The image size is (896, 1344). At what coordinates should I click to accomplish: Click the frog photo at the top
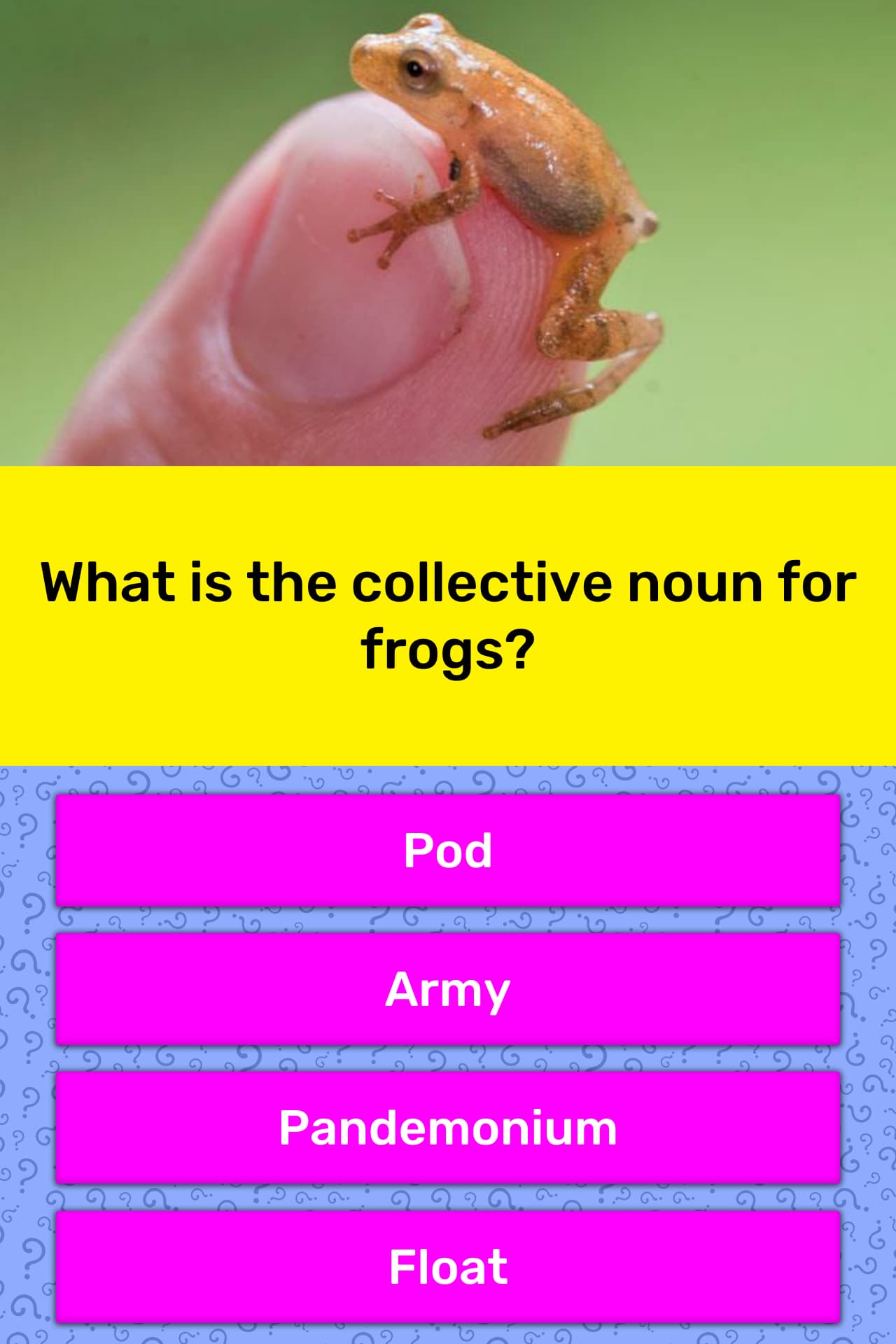[x=448, y=231]
